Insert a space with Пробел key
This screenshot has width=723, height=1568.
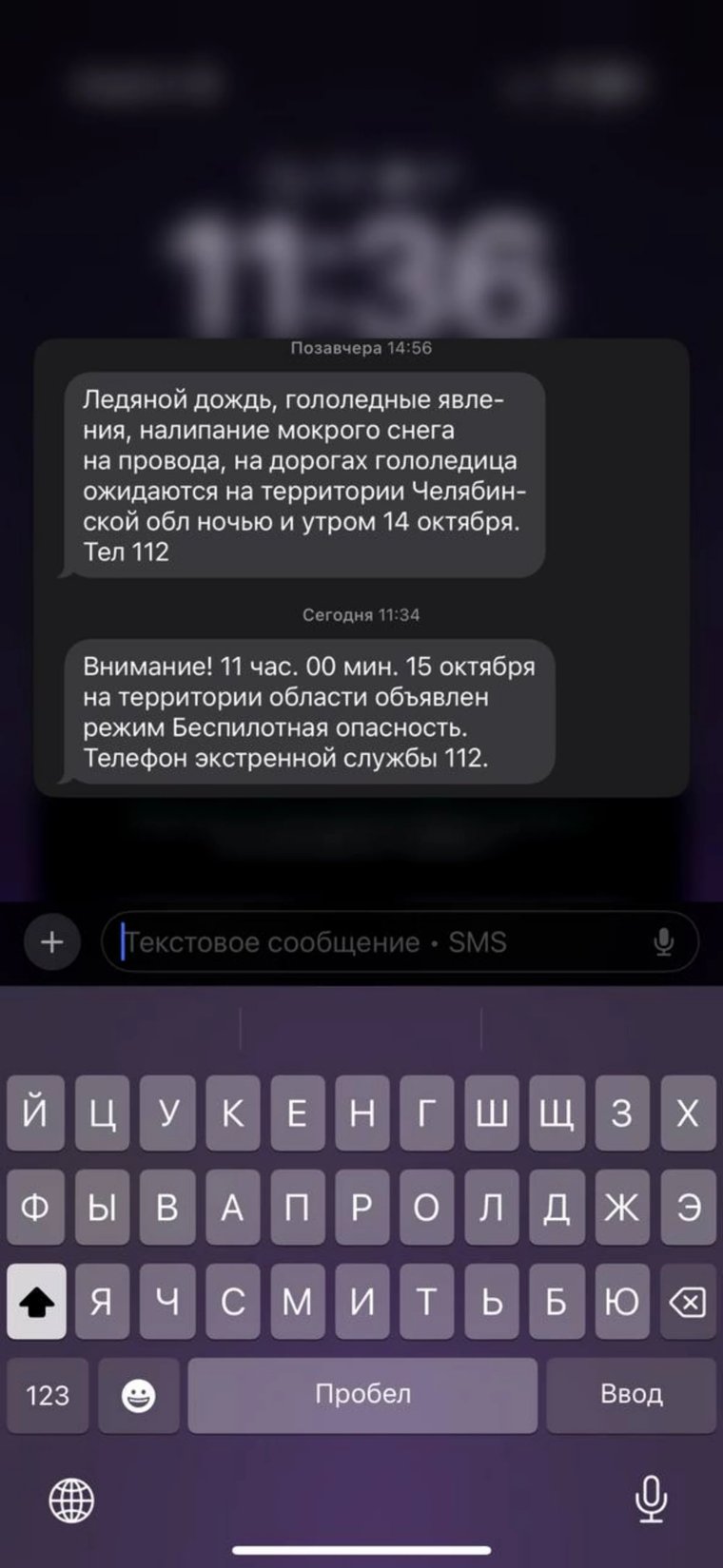pyautogui.click(x=362, y=1395)
